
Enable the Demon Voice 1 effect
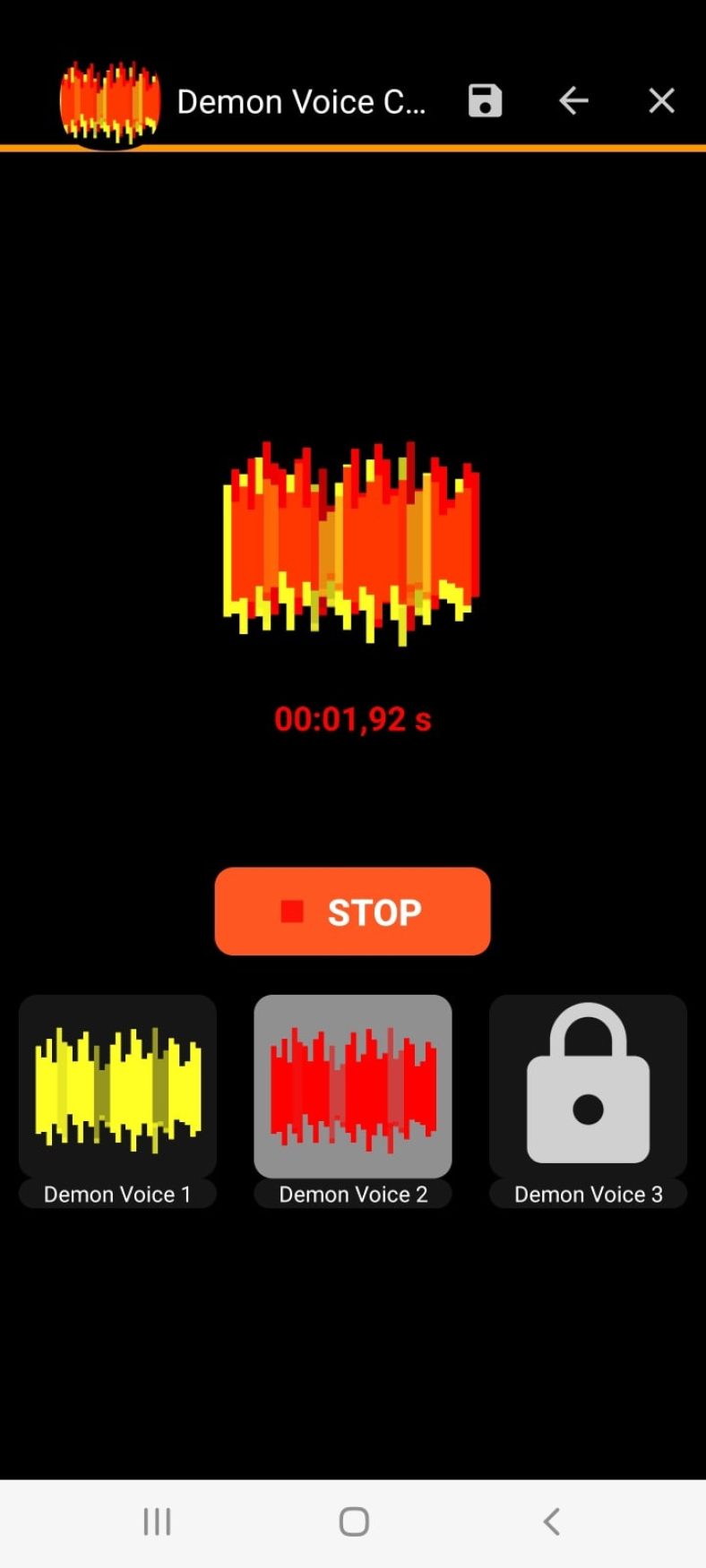[116, 1101]
